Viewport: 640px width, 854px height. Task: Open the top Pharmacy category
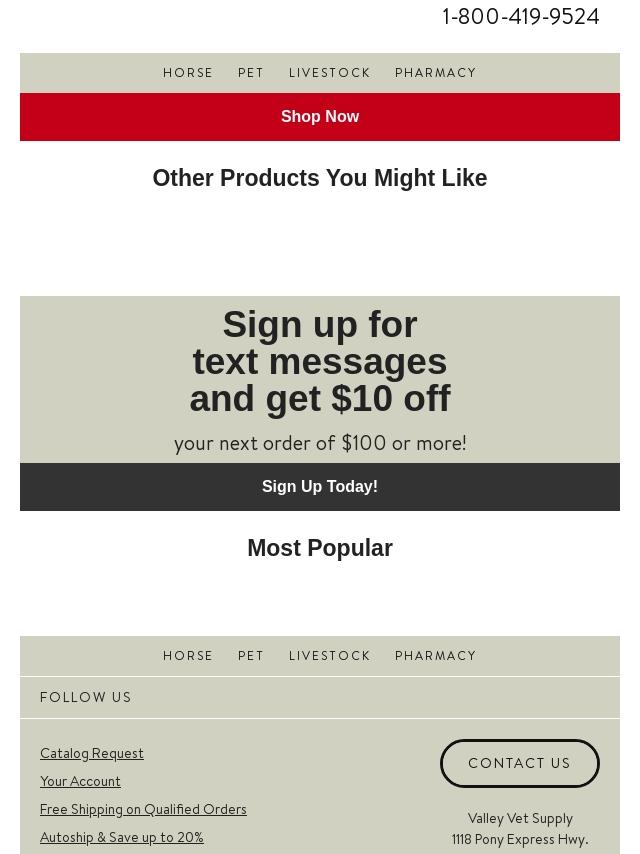click(435, 73)
